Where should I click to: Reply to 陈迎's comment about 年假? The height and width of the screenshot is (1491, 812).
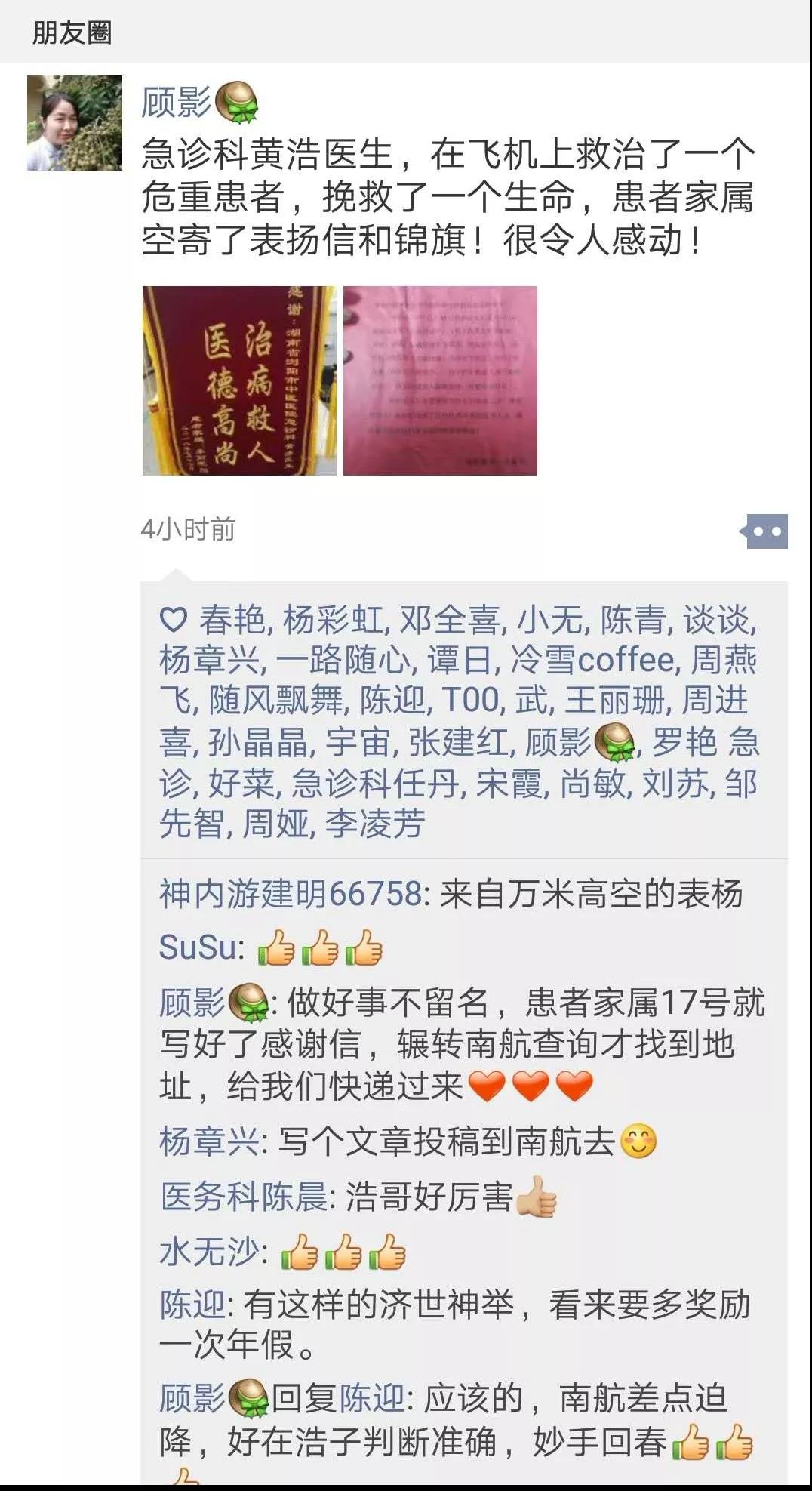455,1326
